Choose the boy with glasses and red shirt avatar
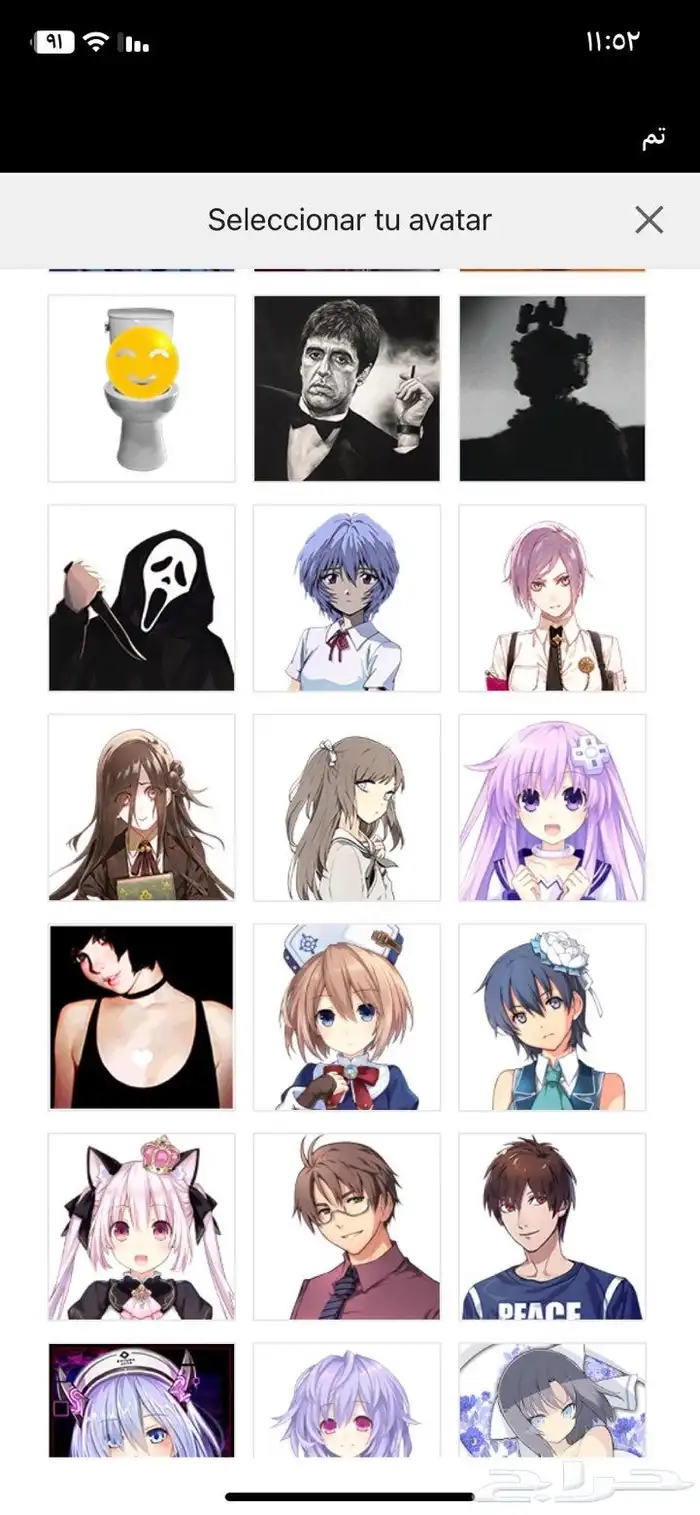This screenshot has width=700, height=1515. click(x=346, y=1226)
